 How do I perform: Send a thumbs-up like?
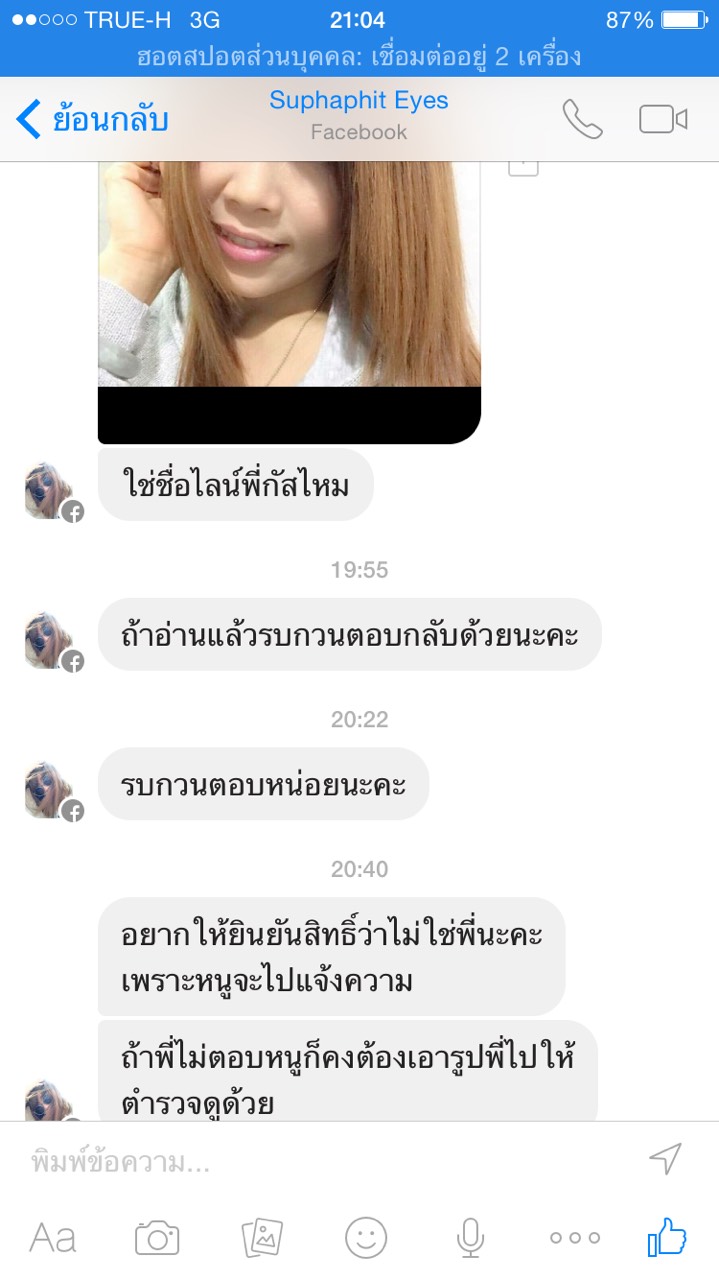click(x=667, y=1238)
